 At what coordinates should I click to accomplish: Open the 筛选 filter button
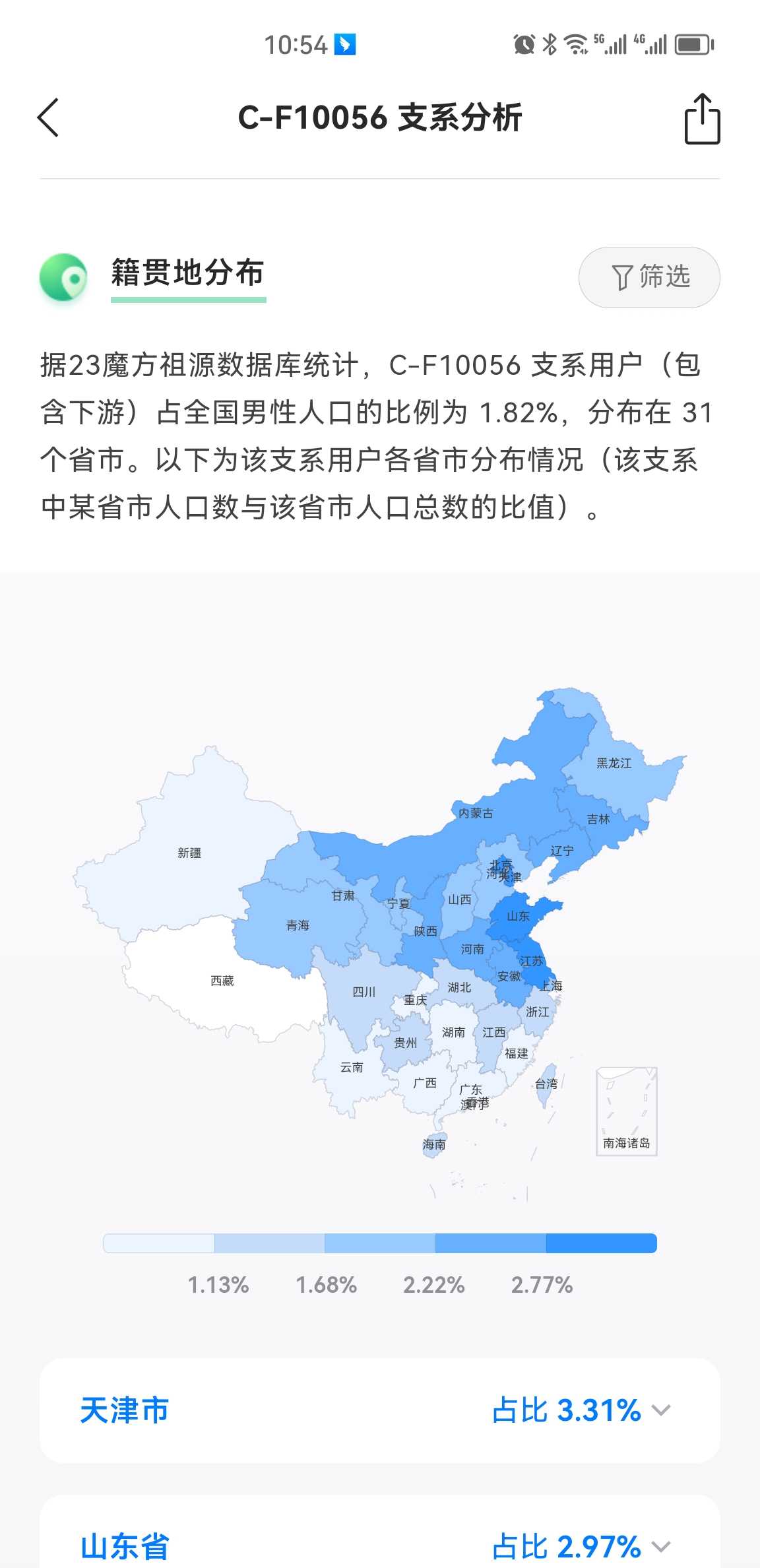pyautogui.click(x=649, y=277)
